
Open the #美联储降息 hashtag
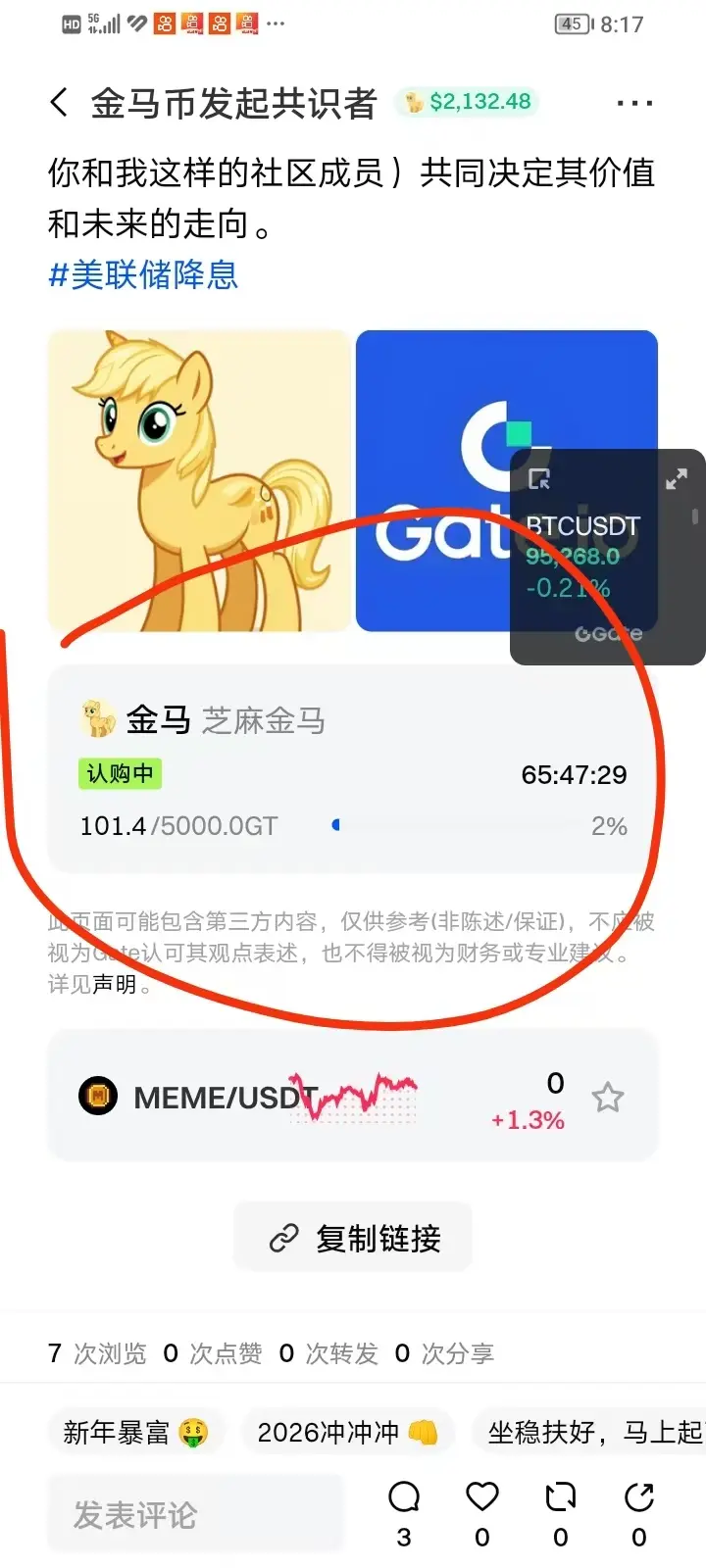tap(142, 275)
